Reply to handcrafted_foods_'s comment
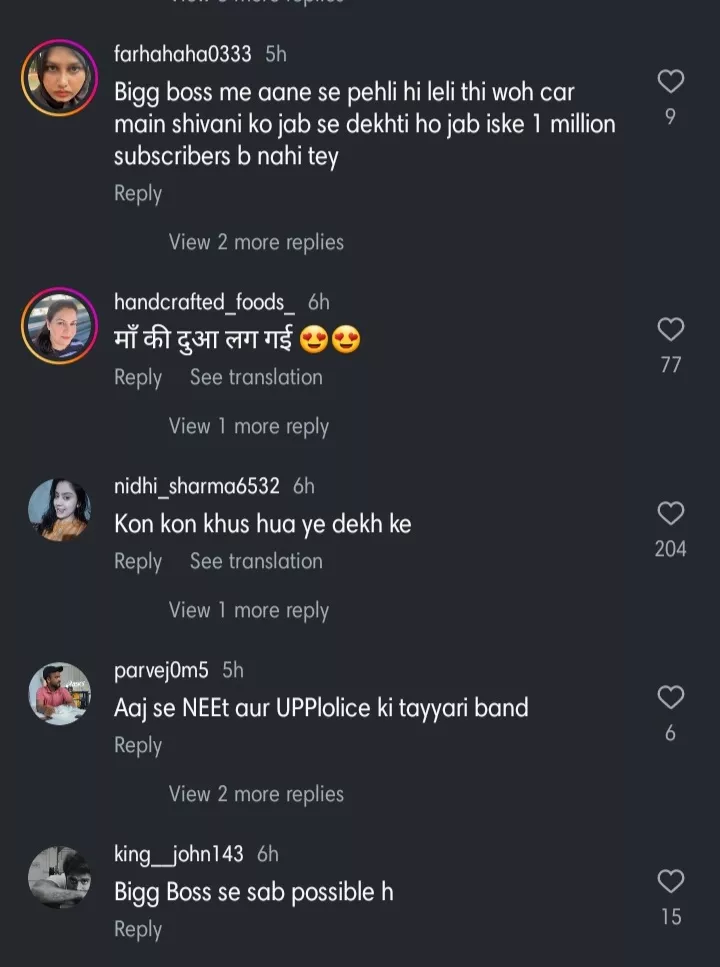The image size is (720, 967). [x=138, y=378]
